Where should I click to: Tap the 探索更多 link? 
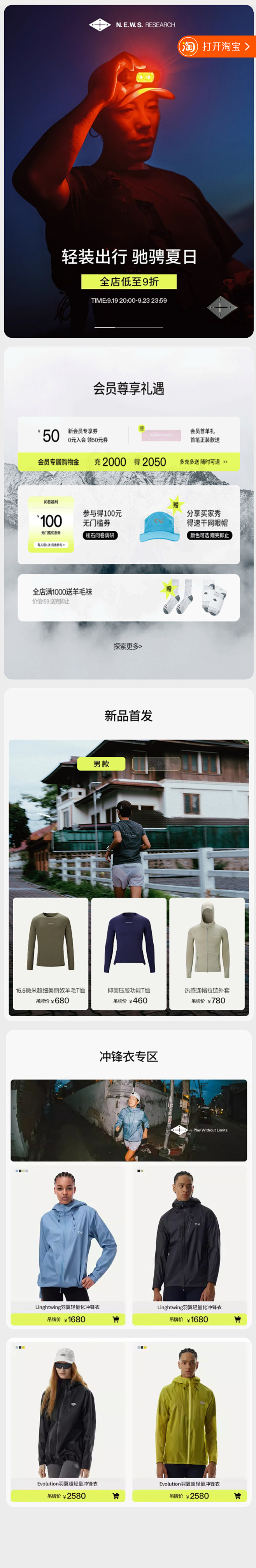128,646
